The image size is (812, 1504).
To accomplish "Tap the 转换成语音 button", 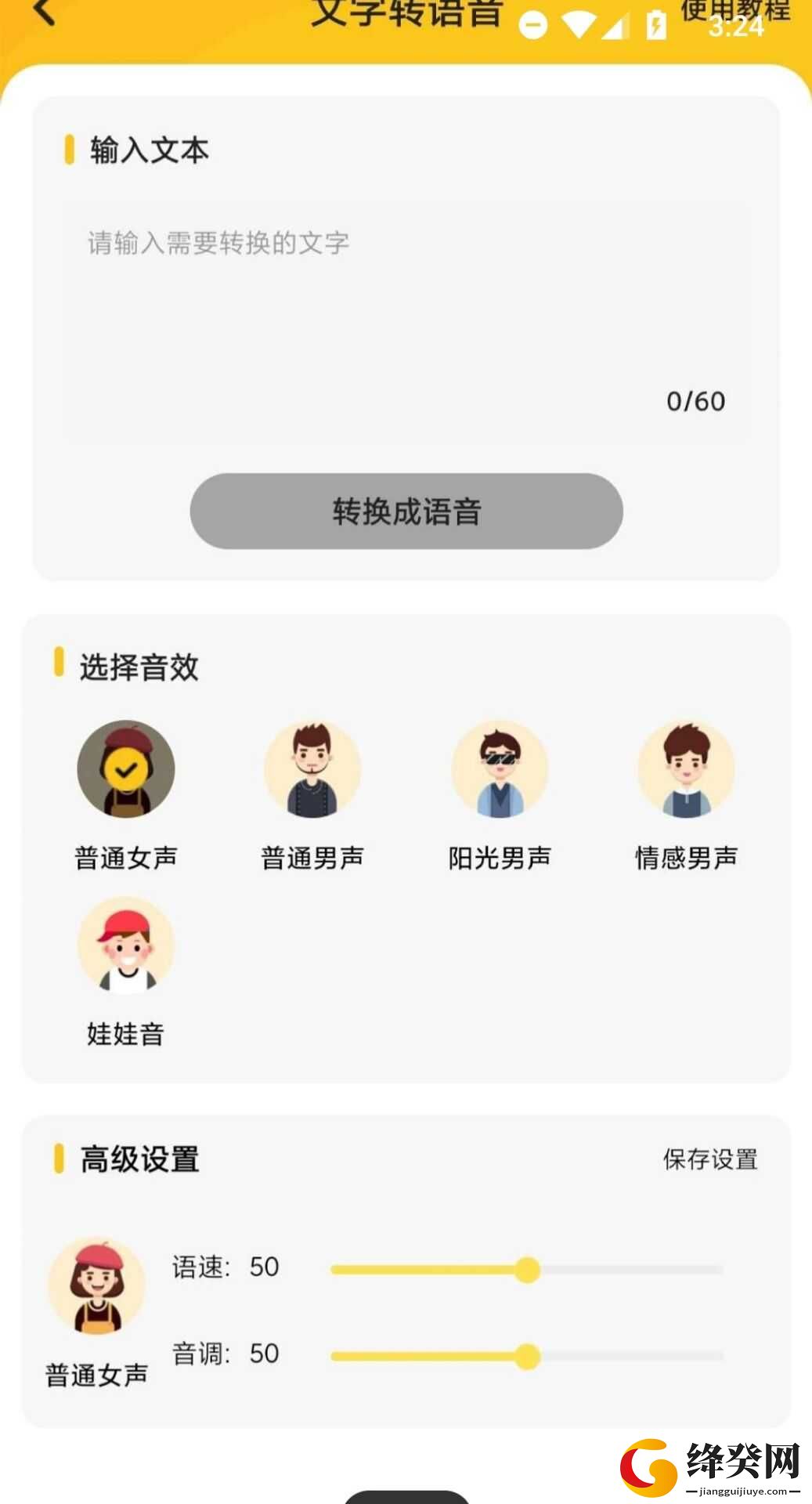I will 406,511.
